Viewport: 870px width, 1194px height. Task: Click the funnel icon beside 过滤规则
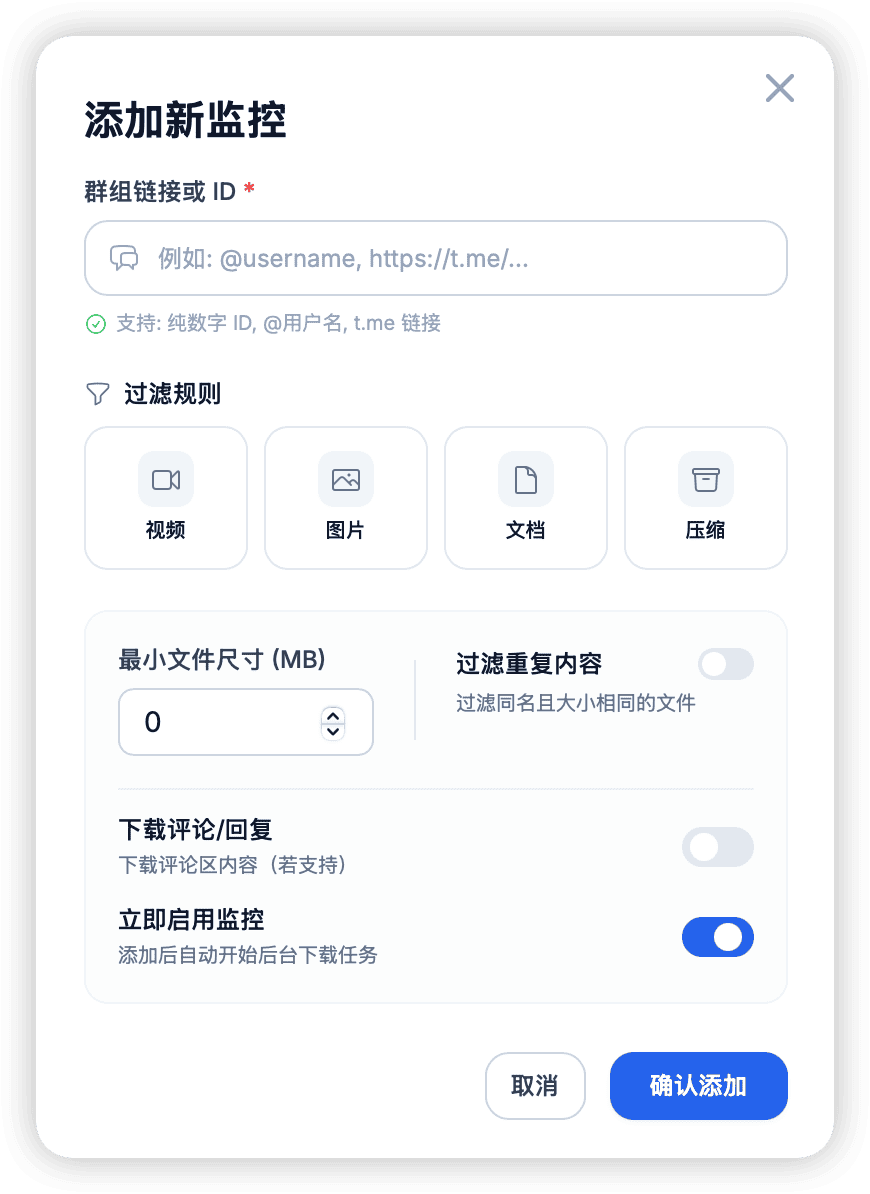click(x=96, y=394)
